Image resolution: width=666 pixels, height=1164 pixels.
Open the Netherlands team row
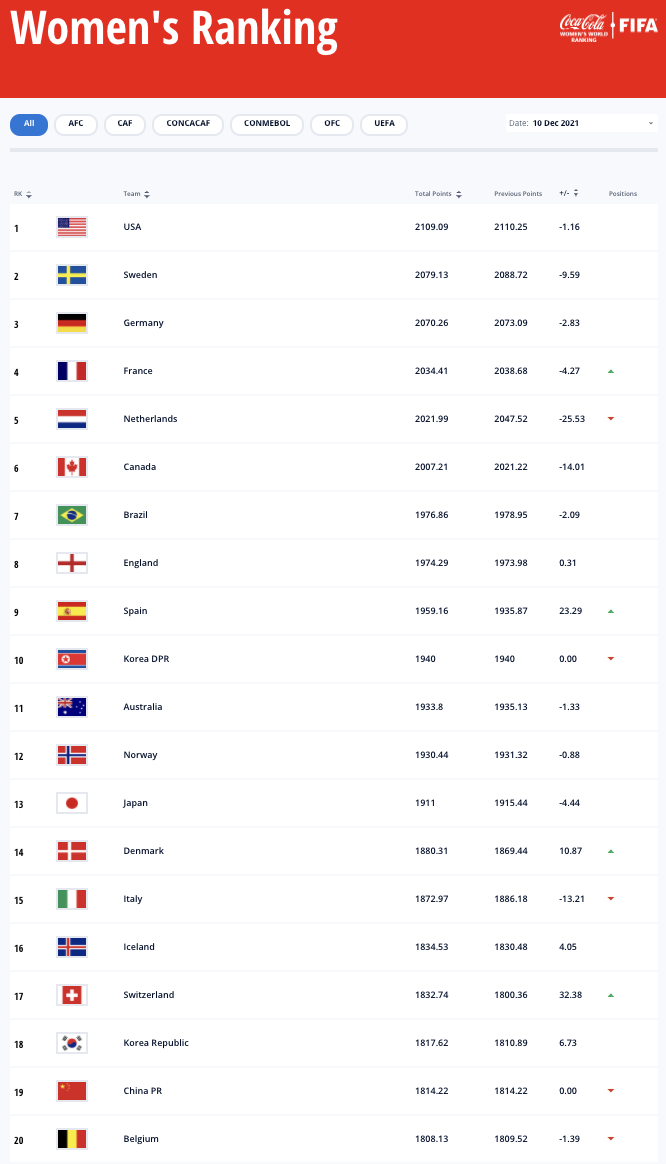coord(333,419)
